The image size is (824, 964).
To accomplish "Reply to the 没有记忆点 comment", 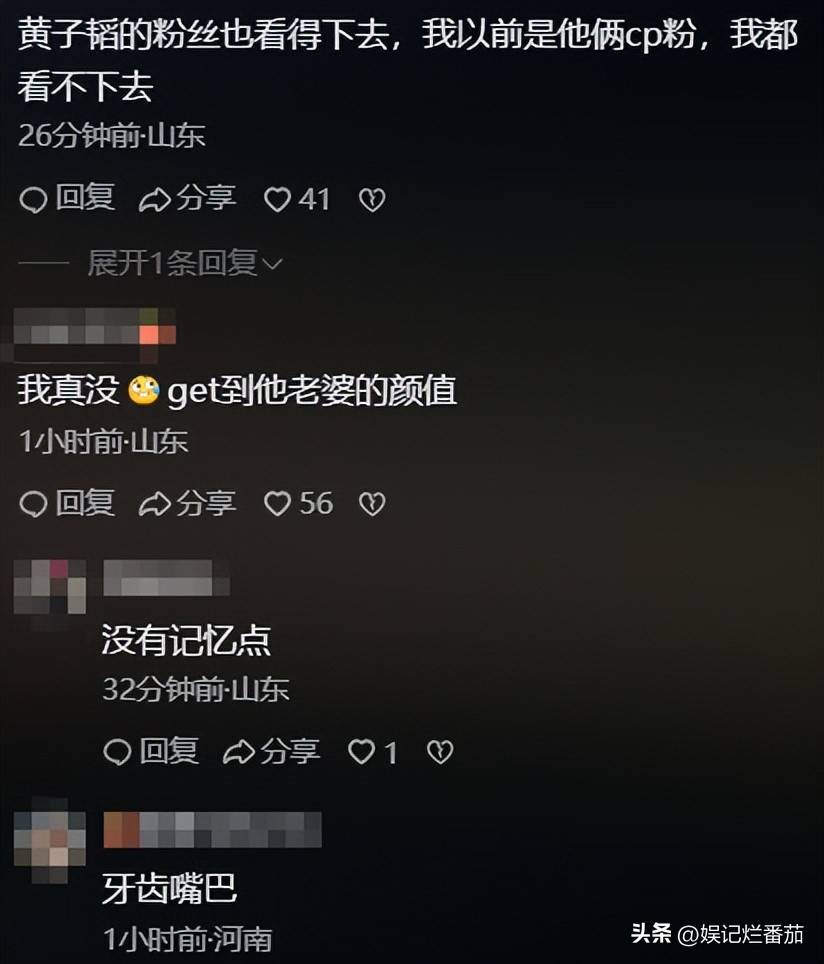I will point(151,751).
